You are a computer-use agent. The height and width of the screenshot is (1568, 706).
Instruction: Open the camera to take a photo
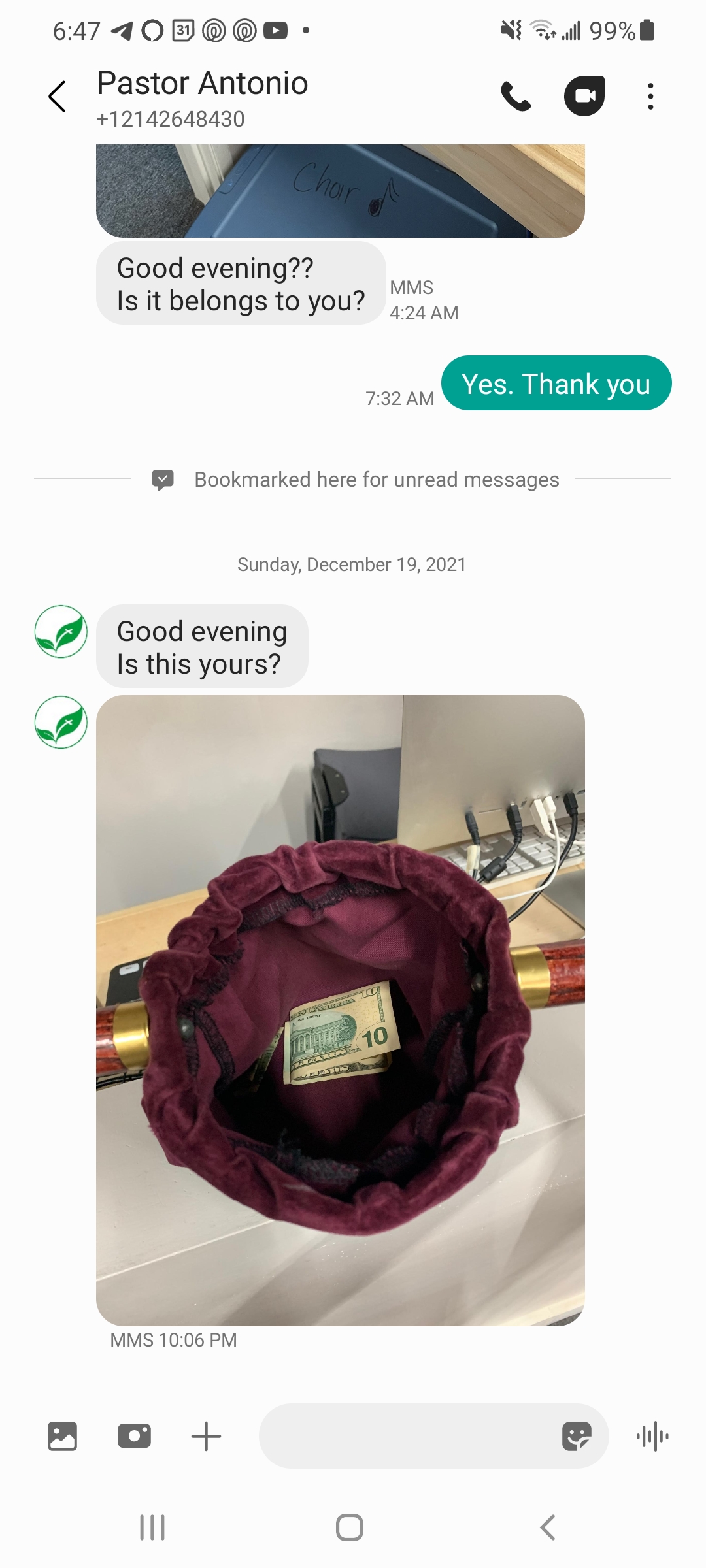tap(134, 1436)
